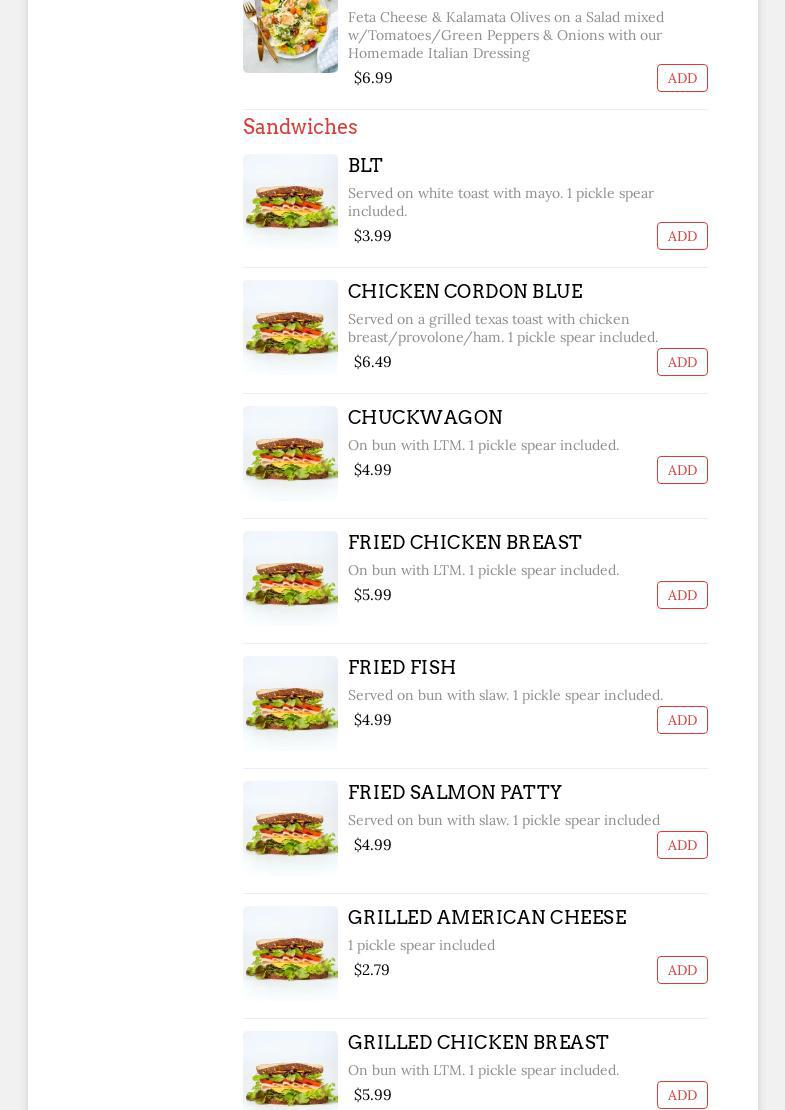The width and height of the screenshot is (785, 1110).
Task: Add Grilled Chicken Breast sandwich
Action: (682, 1095)
